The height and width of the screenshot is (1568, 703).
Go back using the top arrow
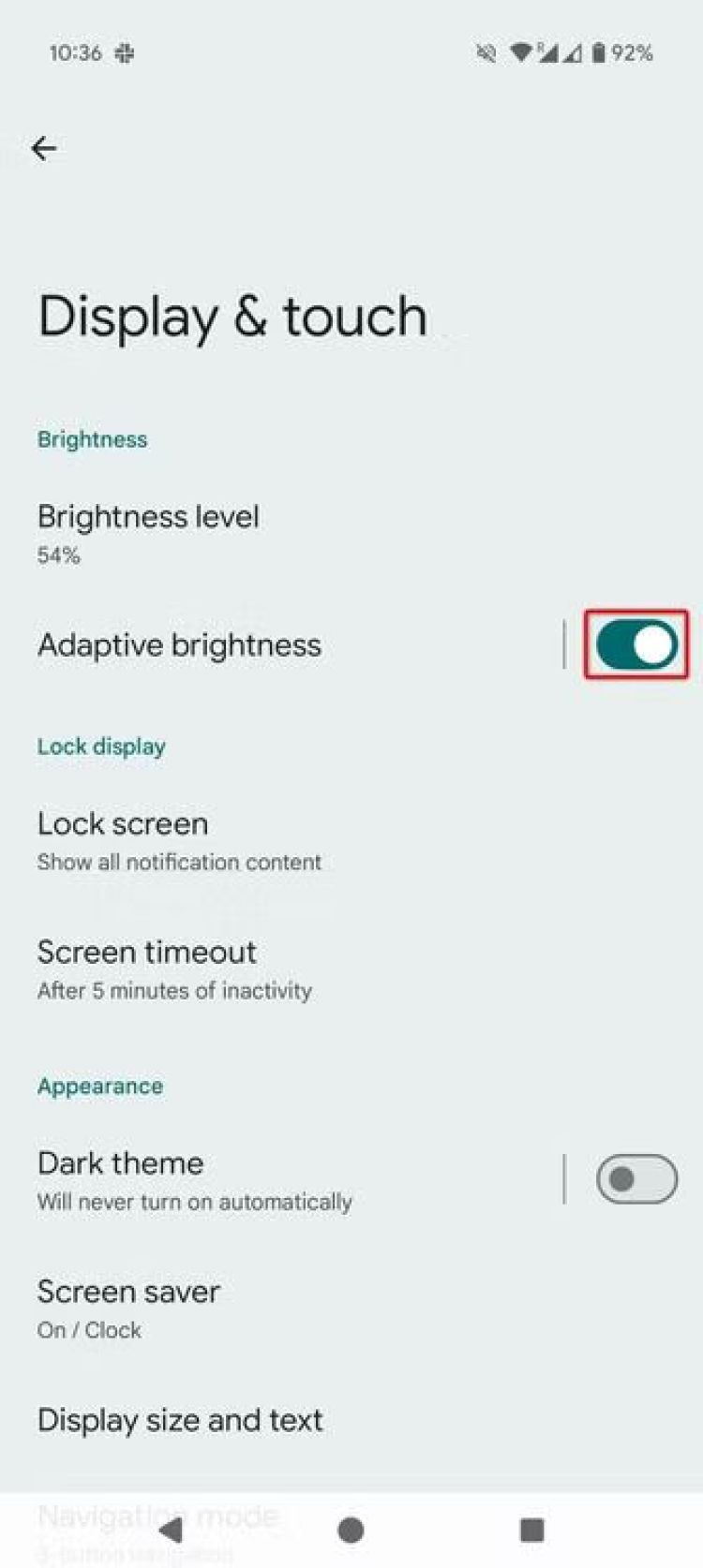44,148
